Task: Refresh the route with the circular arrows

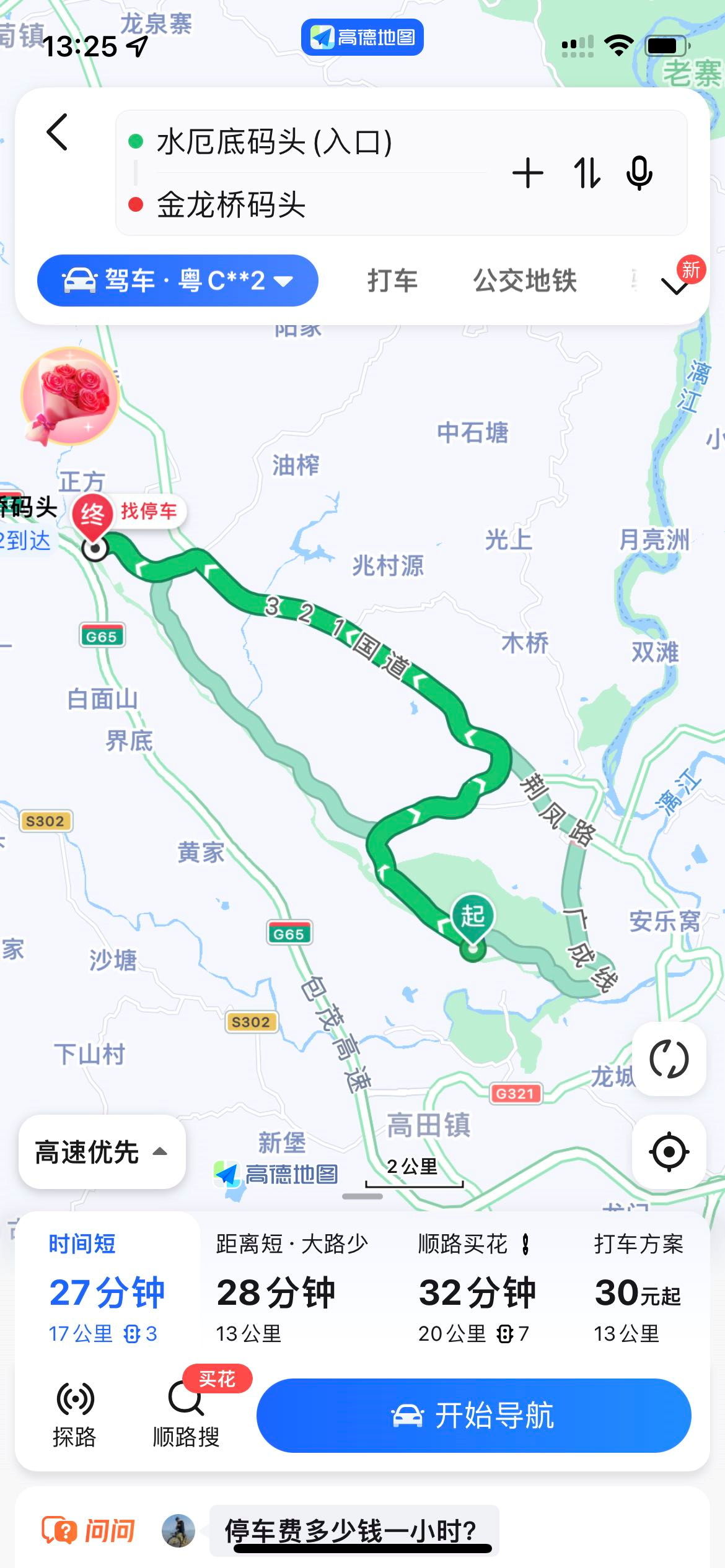Action: pyautogui.click(x=669, y=1060)
